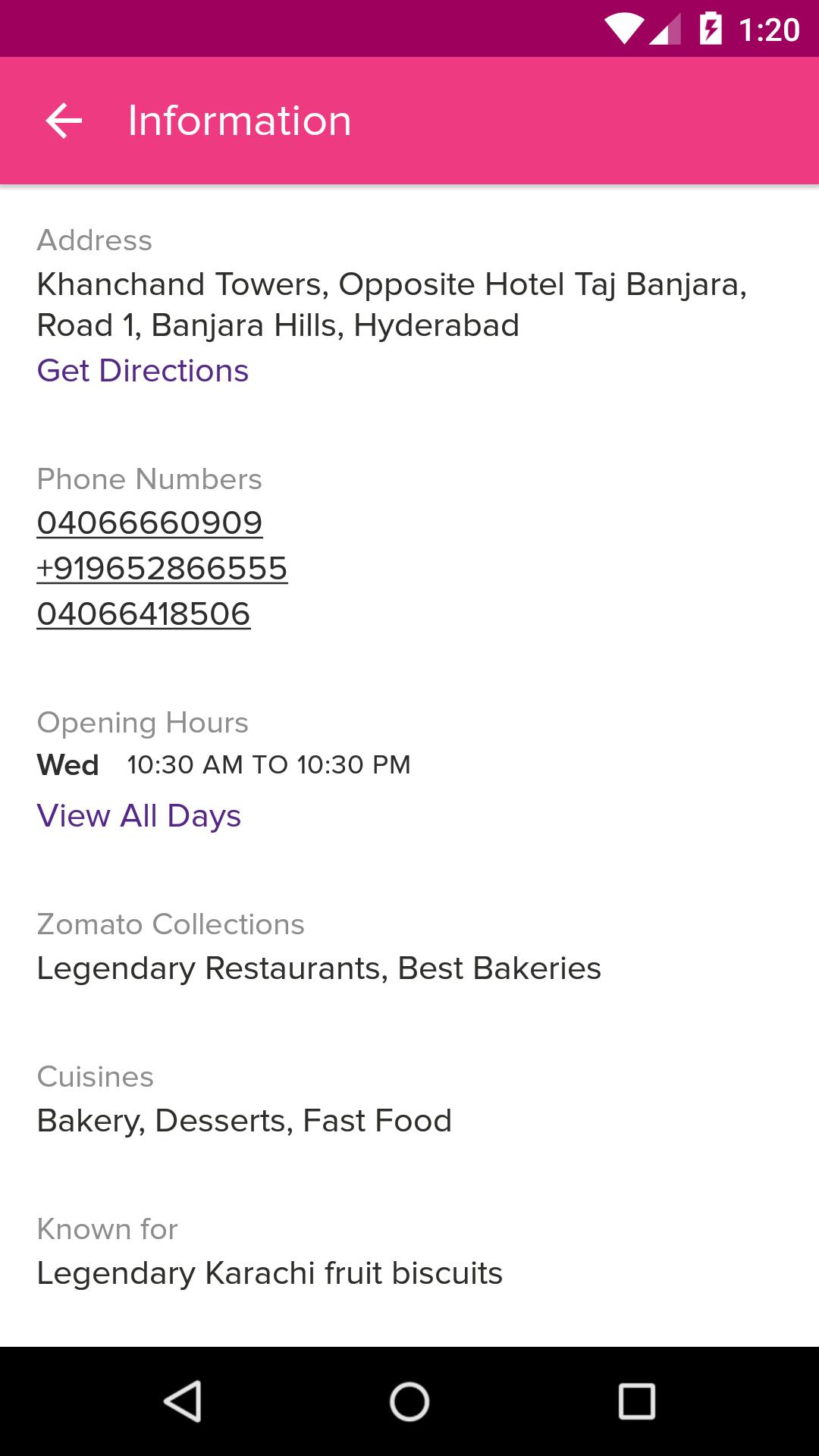
Task: Call phone number 04066418506
Action: click(143, 613)
